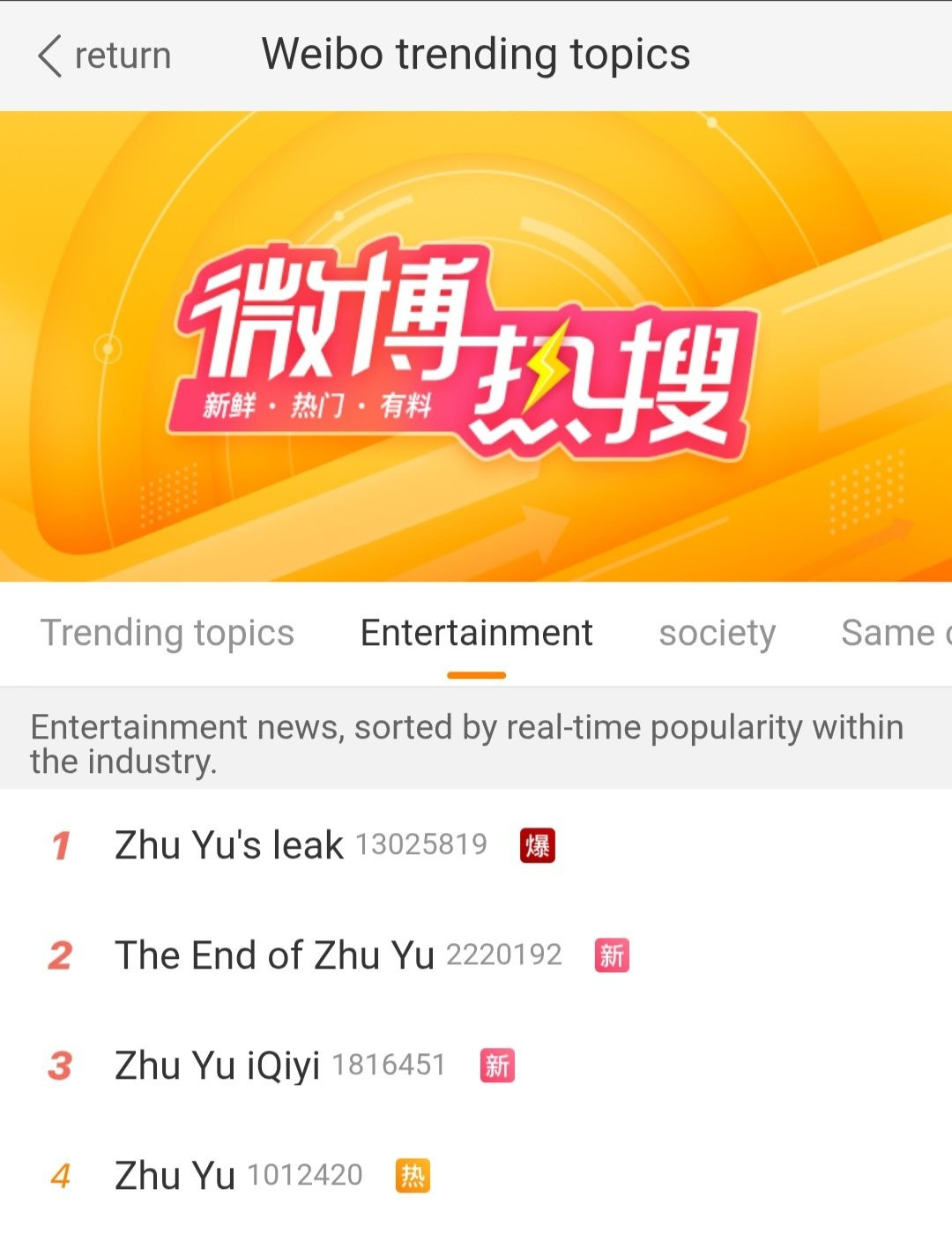Open the "Zhu Yu's leak" trending topic

tap(229, 845)
